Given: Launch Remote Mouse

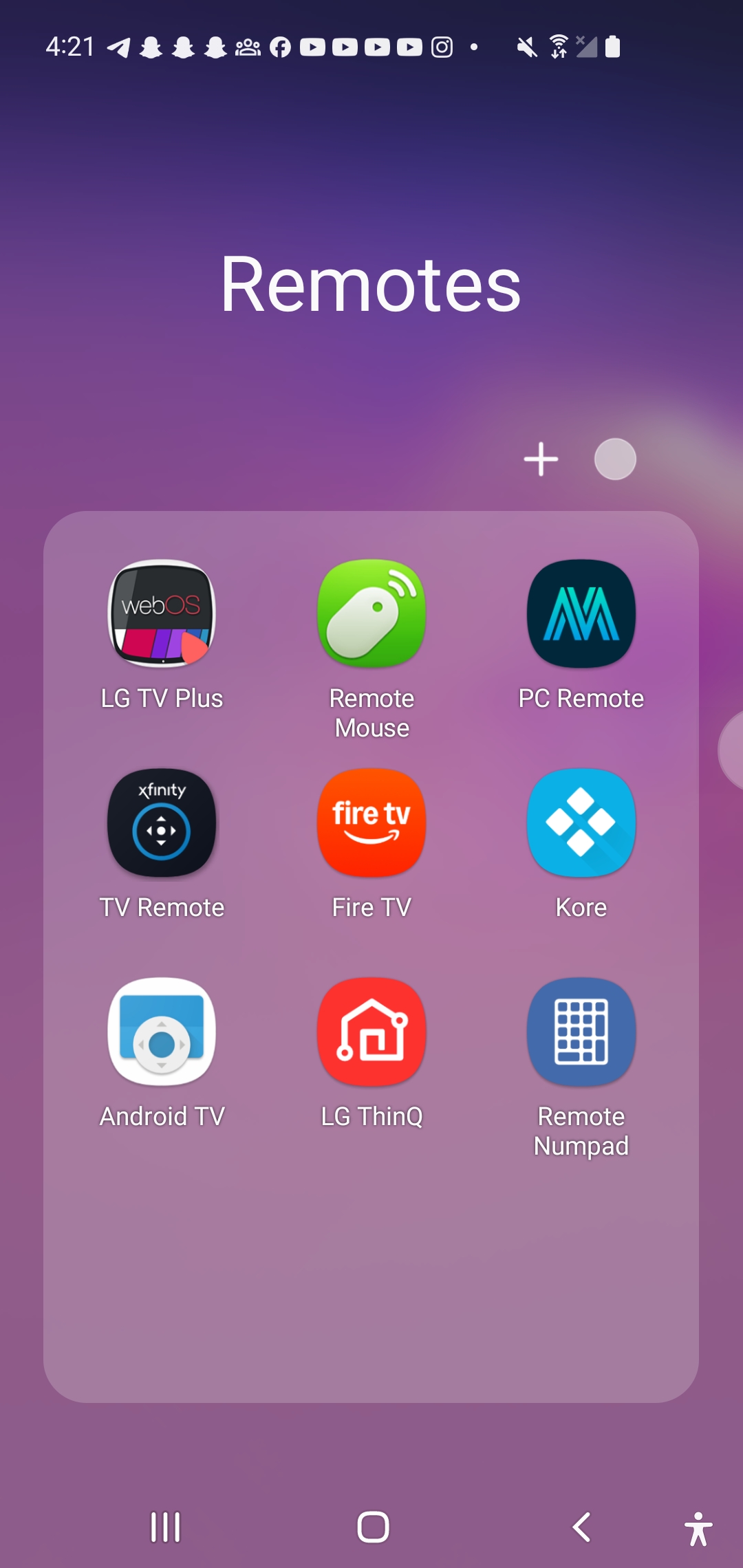Looking at the screenshot, I should (371, 614).
